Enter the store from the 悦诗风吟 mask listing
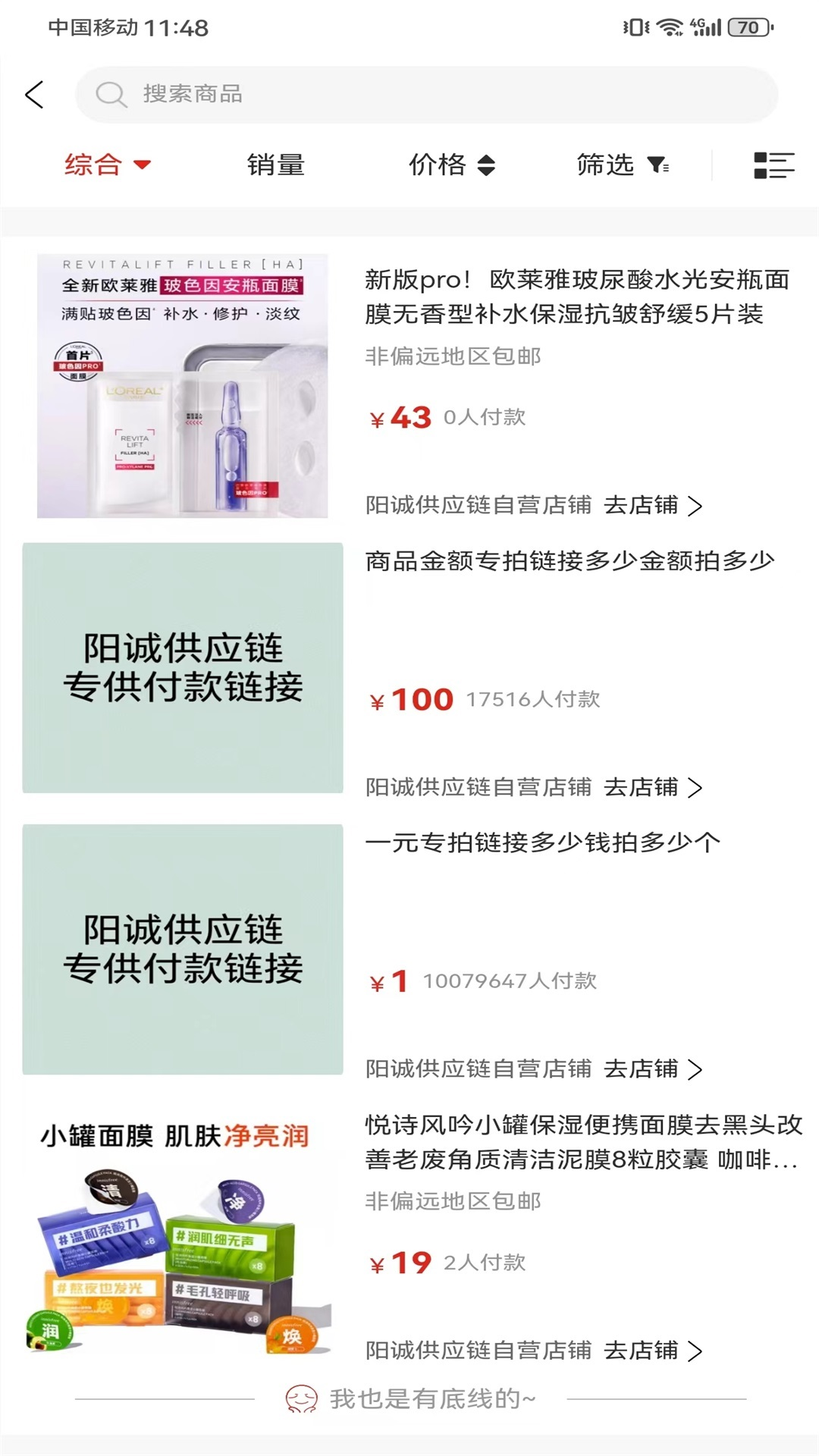Screen dimensions: 819x1456 pos(652,1351)
